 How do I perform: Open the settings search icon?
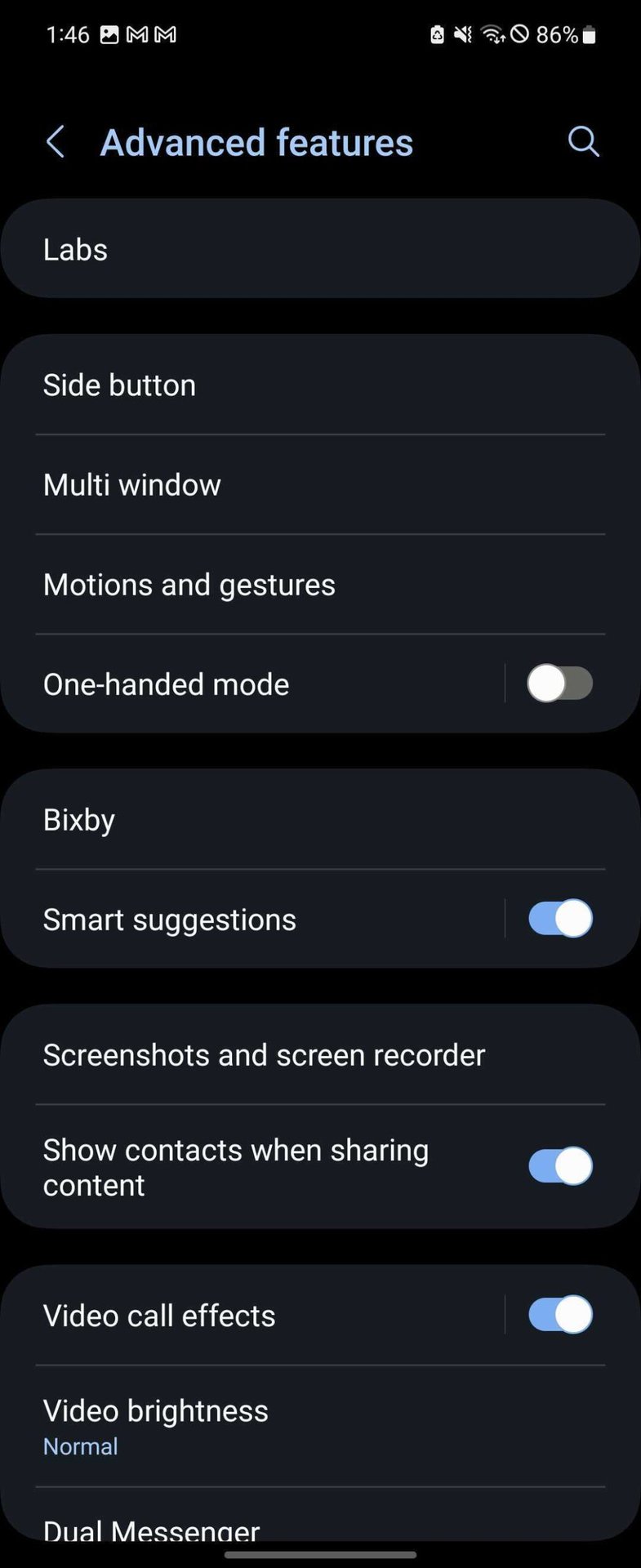(583, 142)
